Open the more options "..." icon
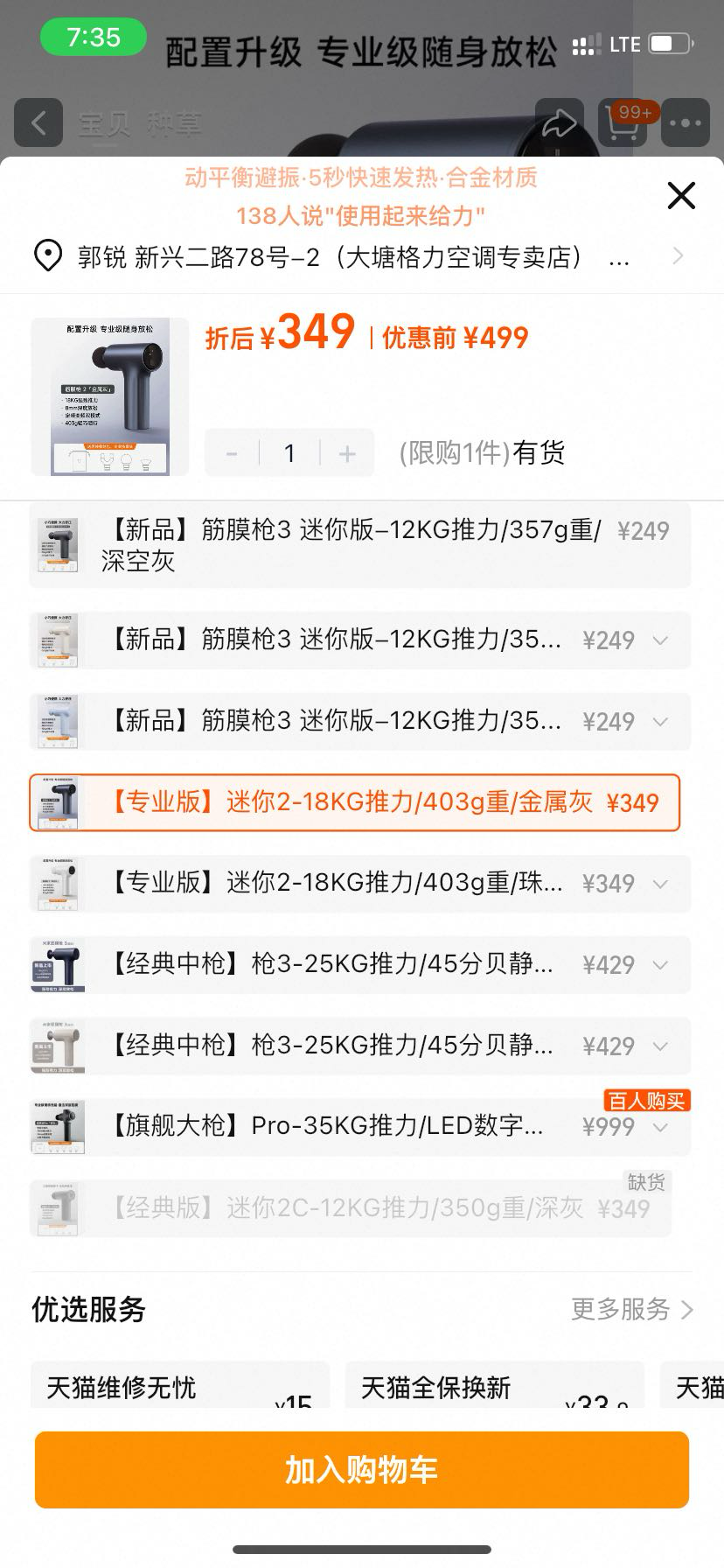This screenshot has width=724, height=1568. pos(683,122)
